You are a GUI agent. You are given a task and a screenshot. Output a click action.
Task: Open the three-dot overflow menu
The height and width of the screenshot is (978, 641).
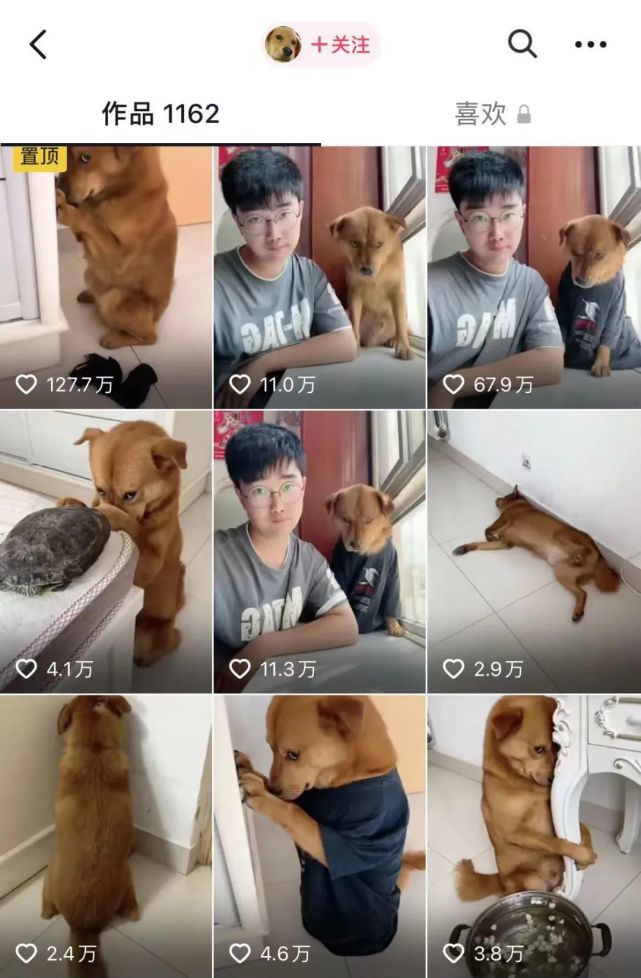click(590, 45)
